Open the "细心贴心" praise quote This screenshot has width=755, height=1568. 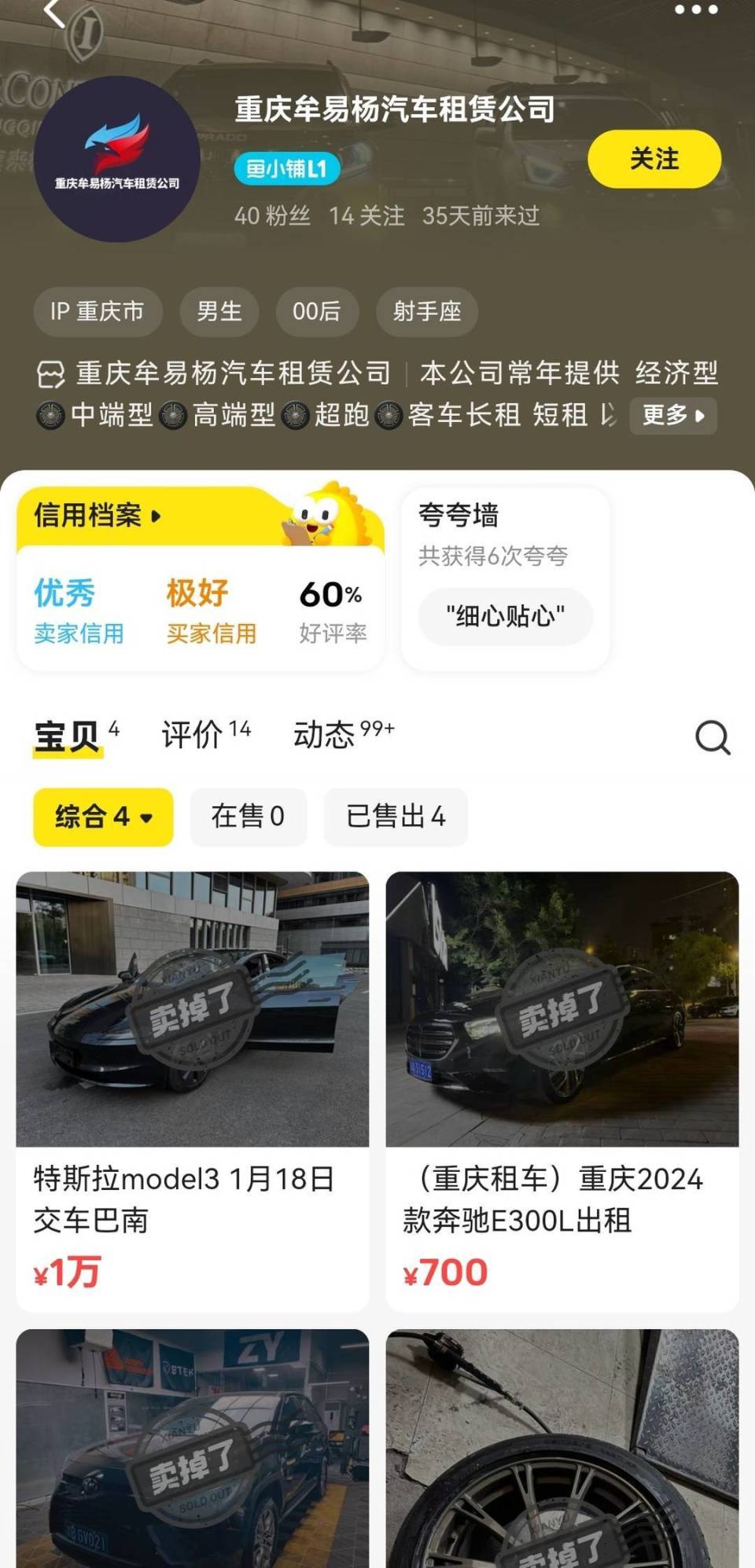504,617
